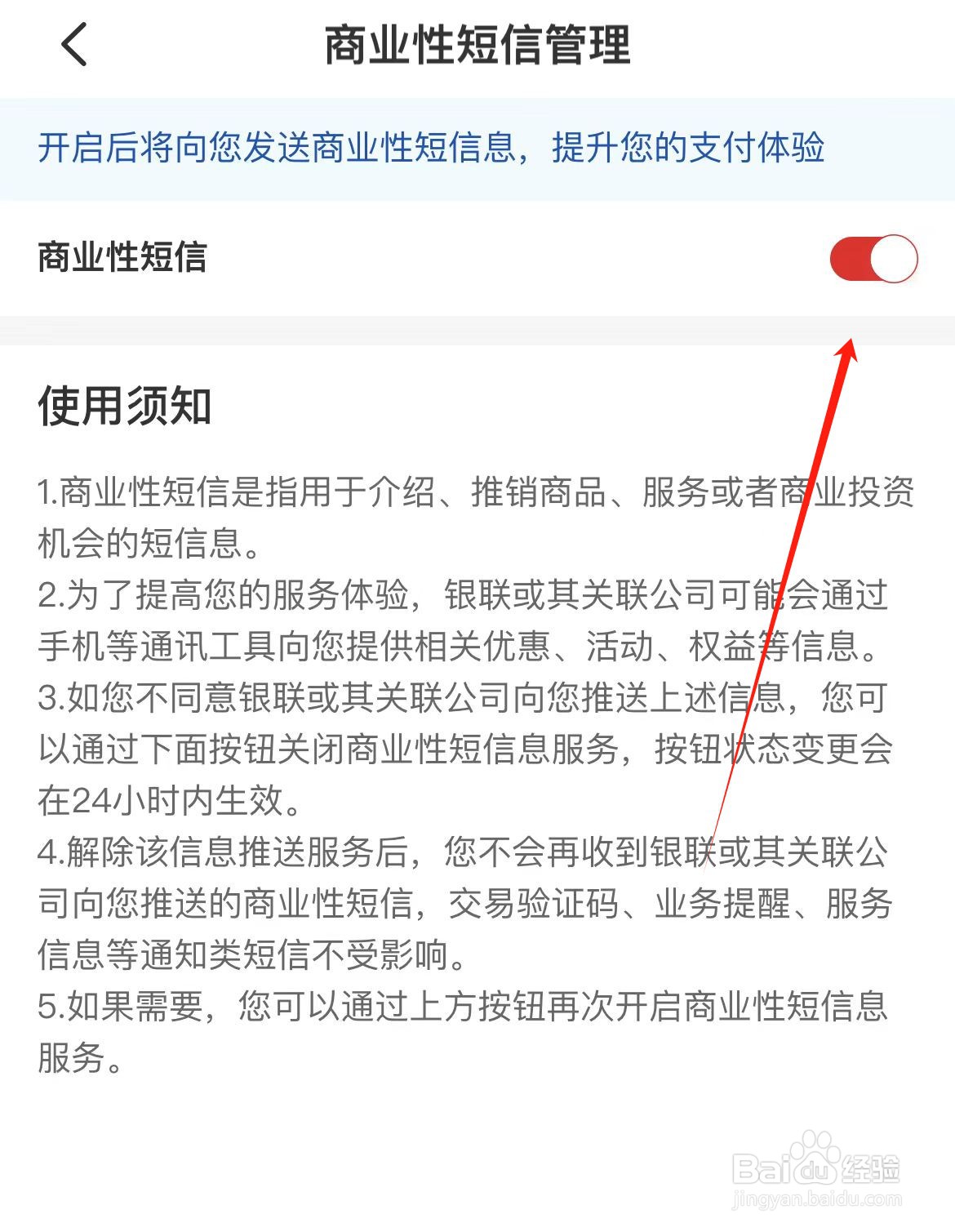The image size is (955, 1232).
Task: Select the 商业性短信管理 page title
Action: [x=477, y=47]
